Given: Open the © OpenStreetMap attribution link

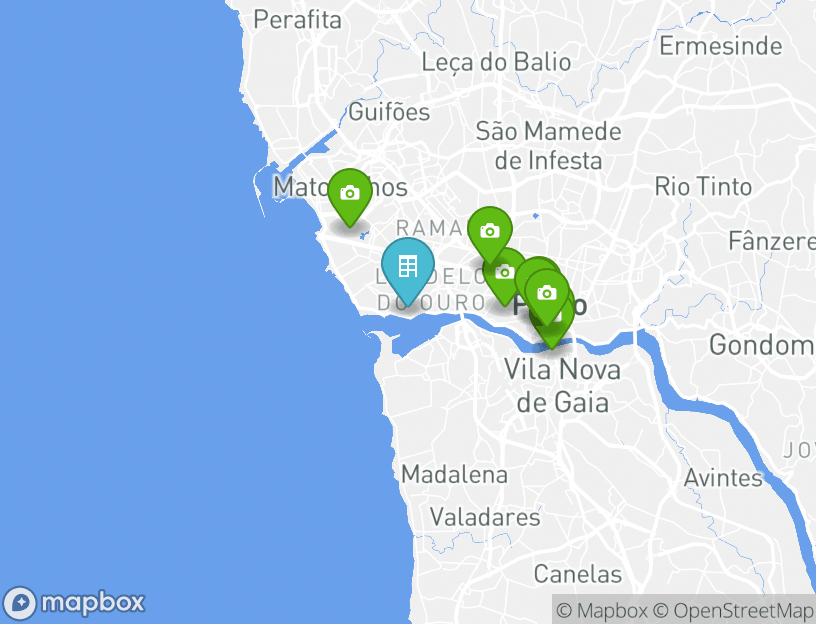Looking at the screenshot, I should (x=734, y=610).
